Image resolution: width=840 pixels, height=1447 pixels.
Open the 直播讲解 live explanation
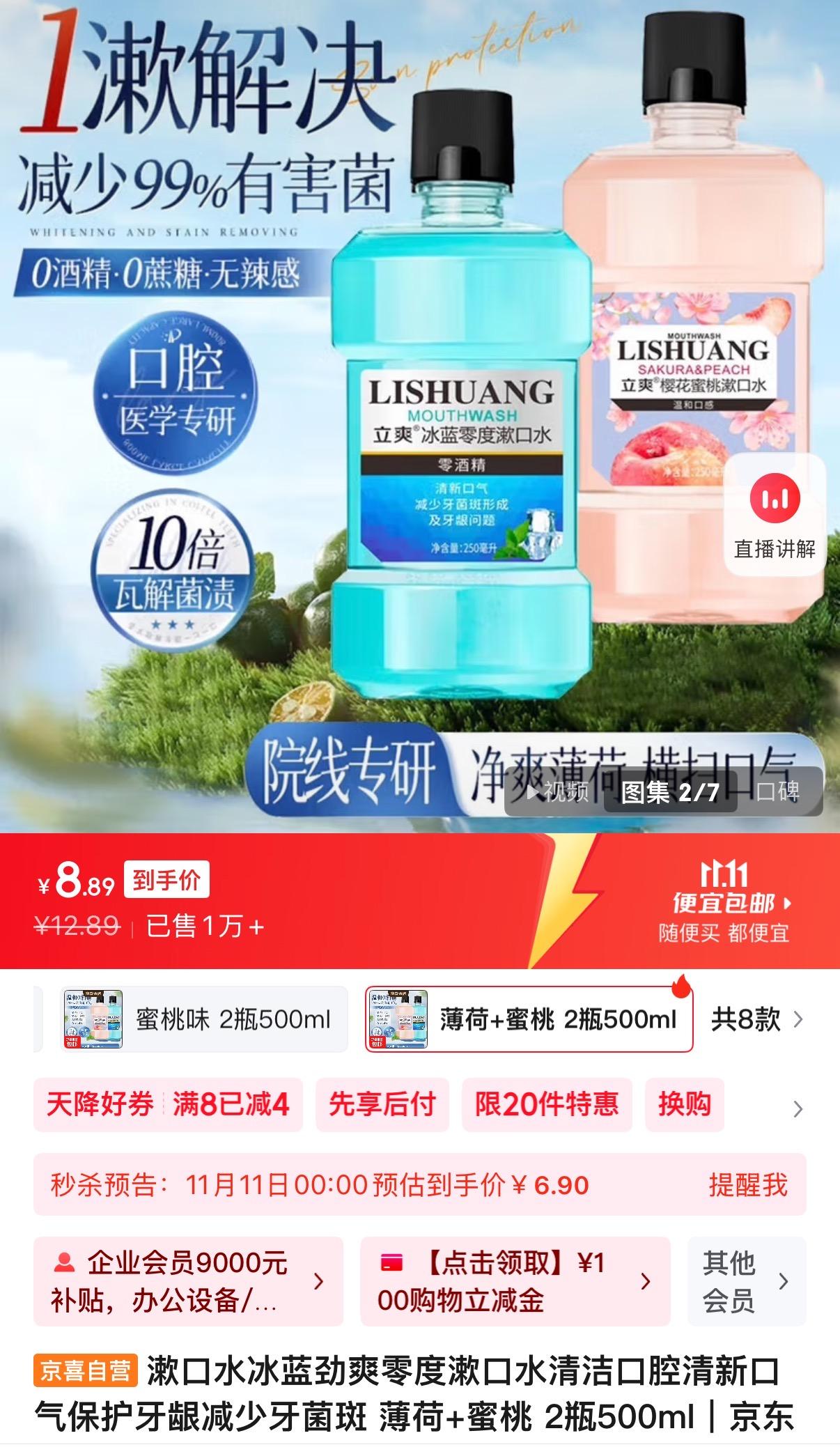pos(774,514)
